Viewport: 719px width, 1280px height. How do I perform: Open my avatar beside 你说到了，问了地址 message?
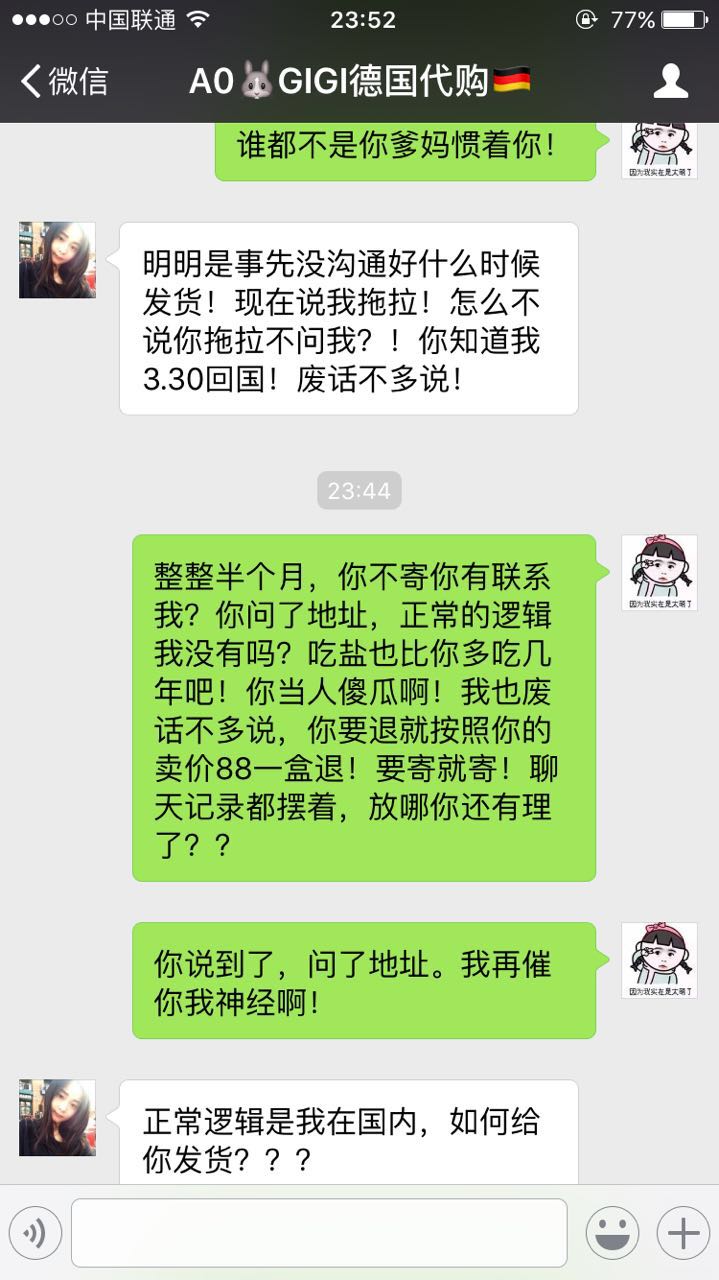[659, 960]
